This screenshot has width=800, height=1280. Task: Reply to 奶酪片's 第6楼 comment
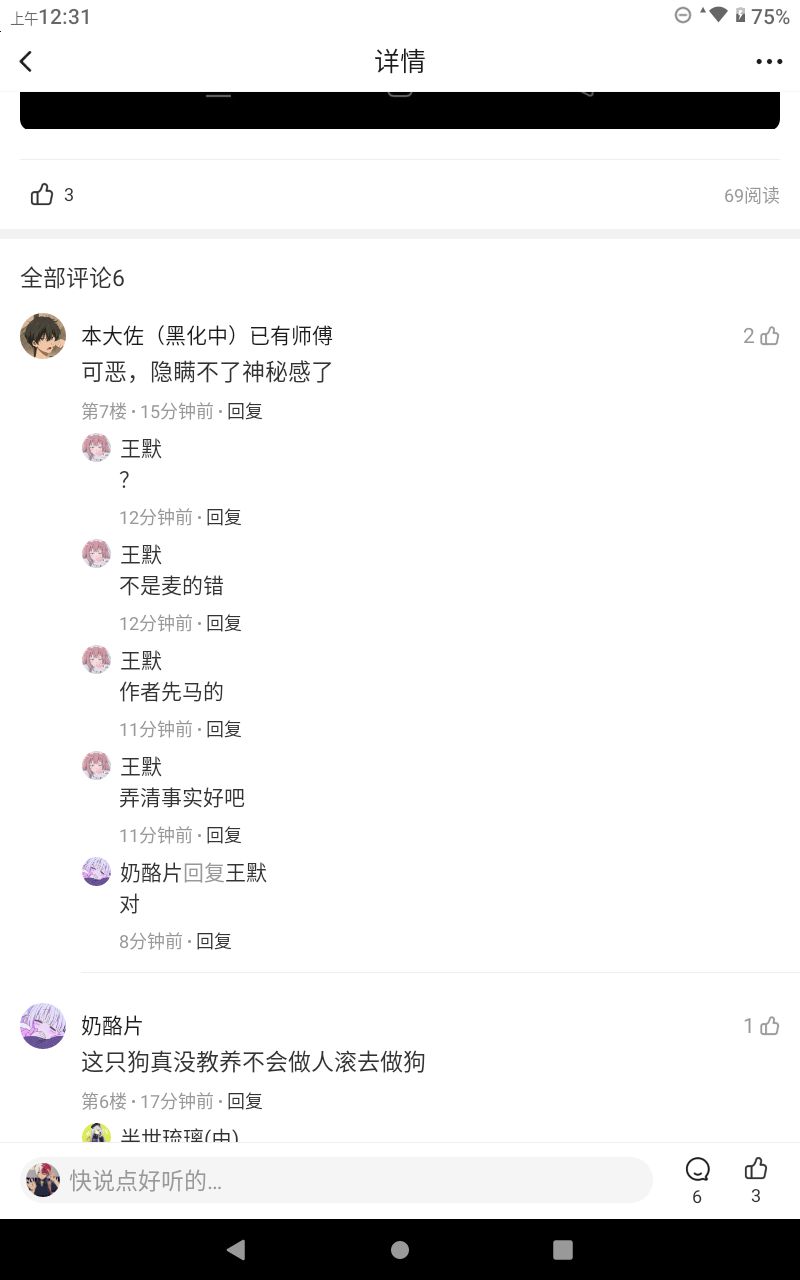pyautogui.click(x=245, y=1101)
